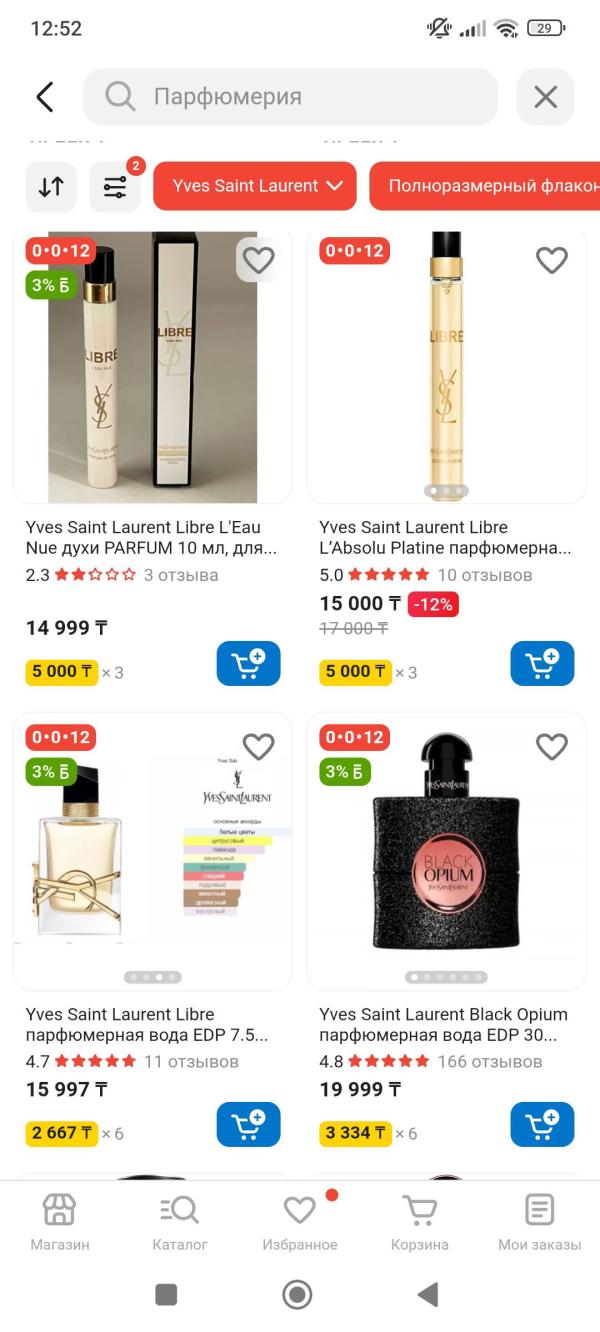Add Libre EDP 7.5 to the cart
The height and width of the screenshot is (1332, 600).
248,1124
